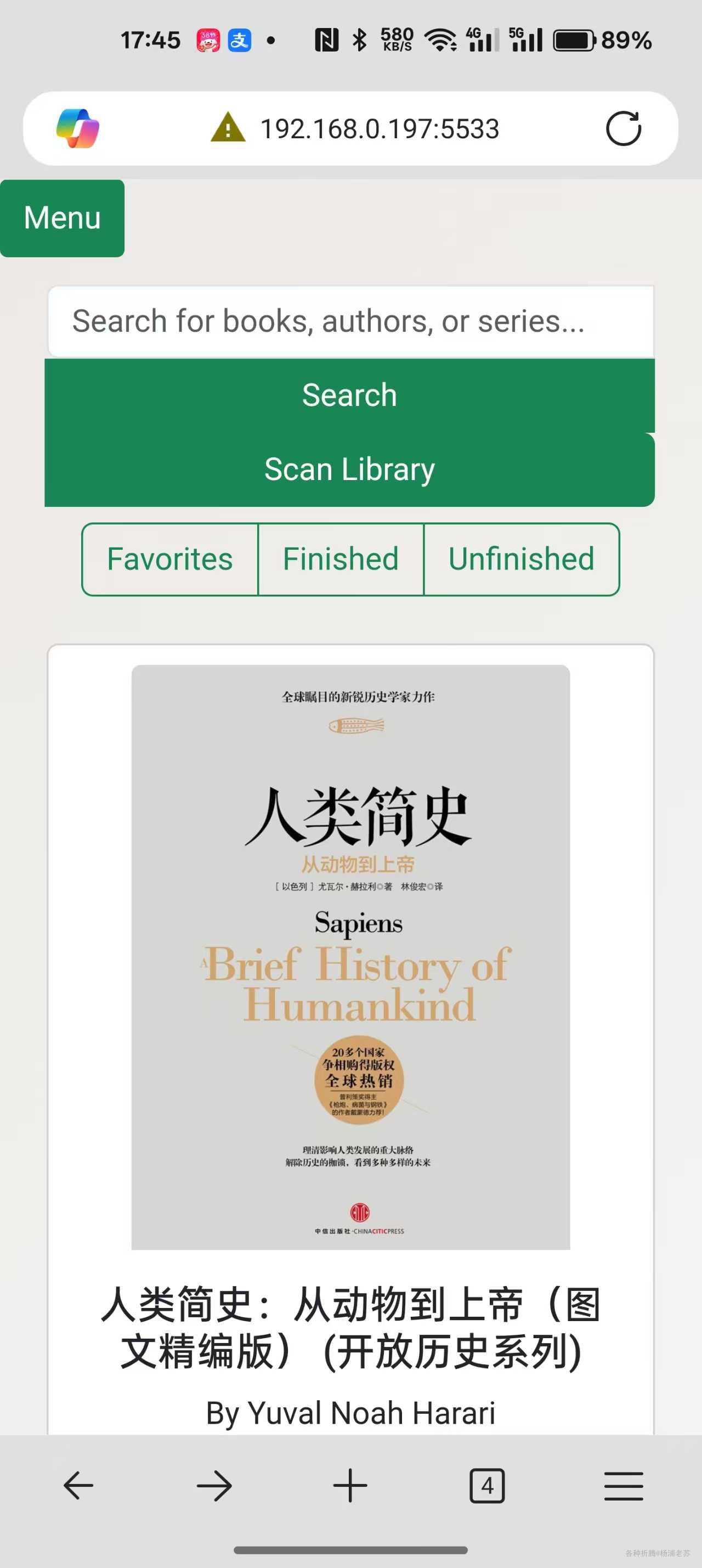Tap the green Search button

[x=350, y=395]
